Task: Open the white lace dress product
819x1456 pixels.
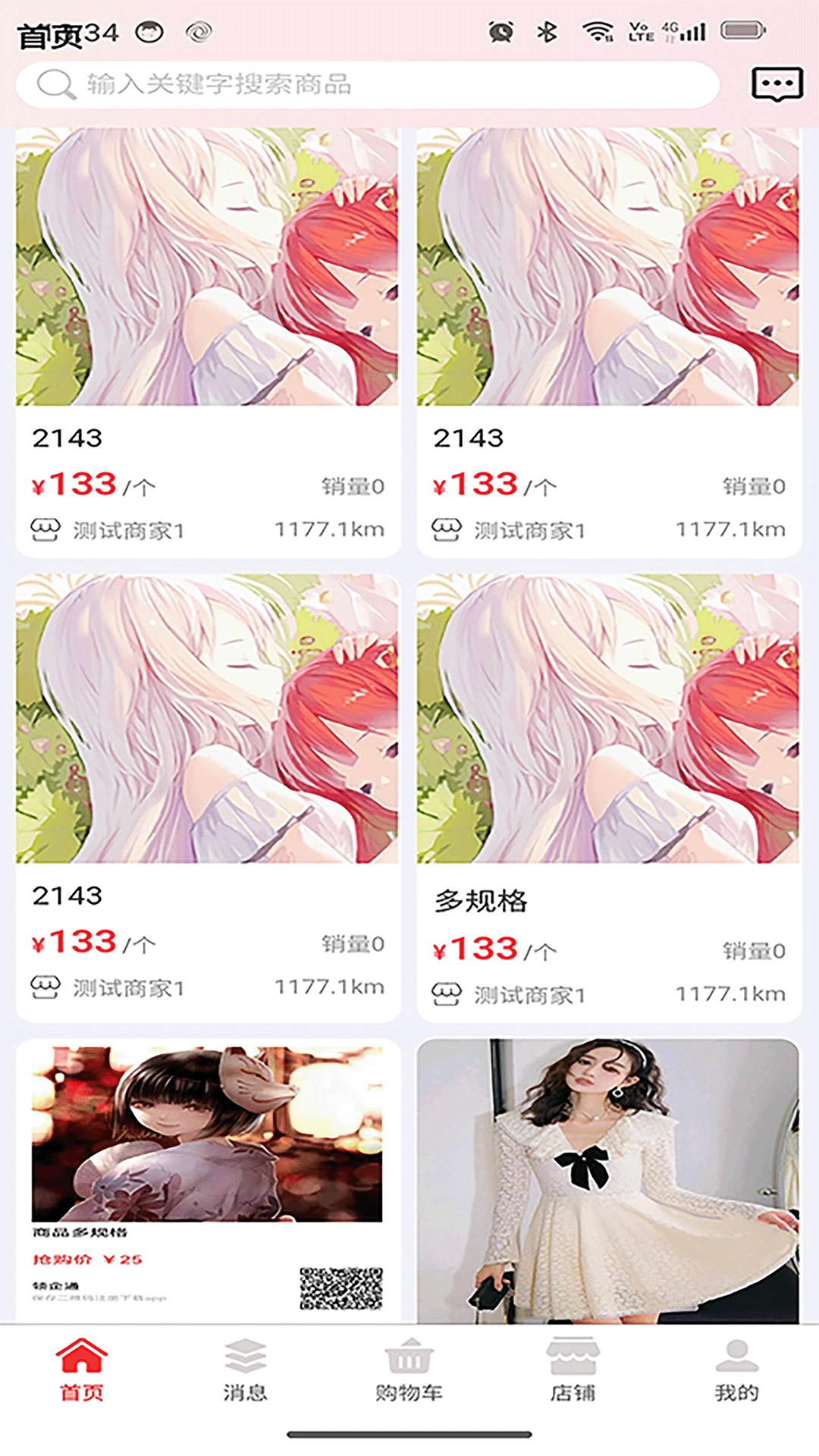Action: pos(608,1181)
